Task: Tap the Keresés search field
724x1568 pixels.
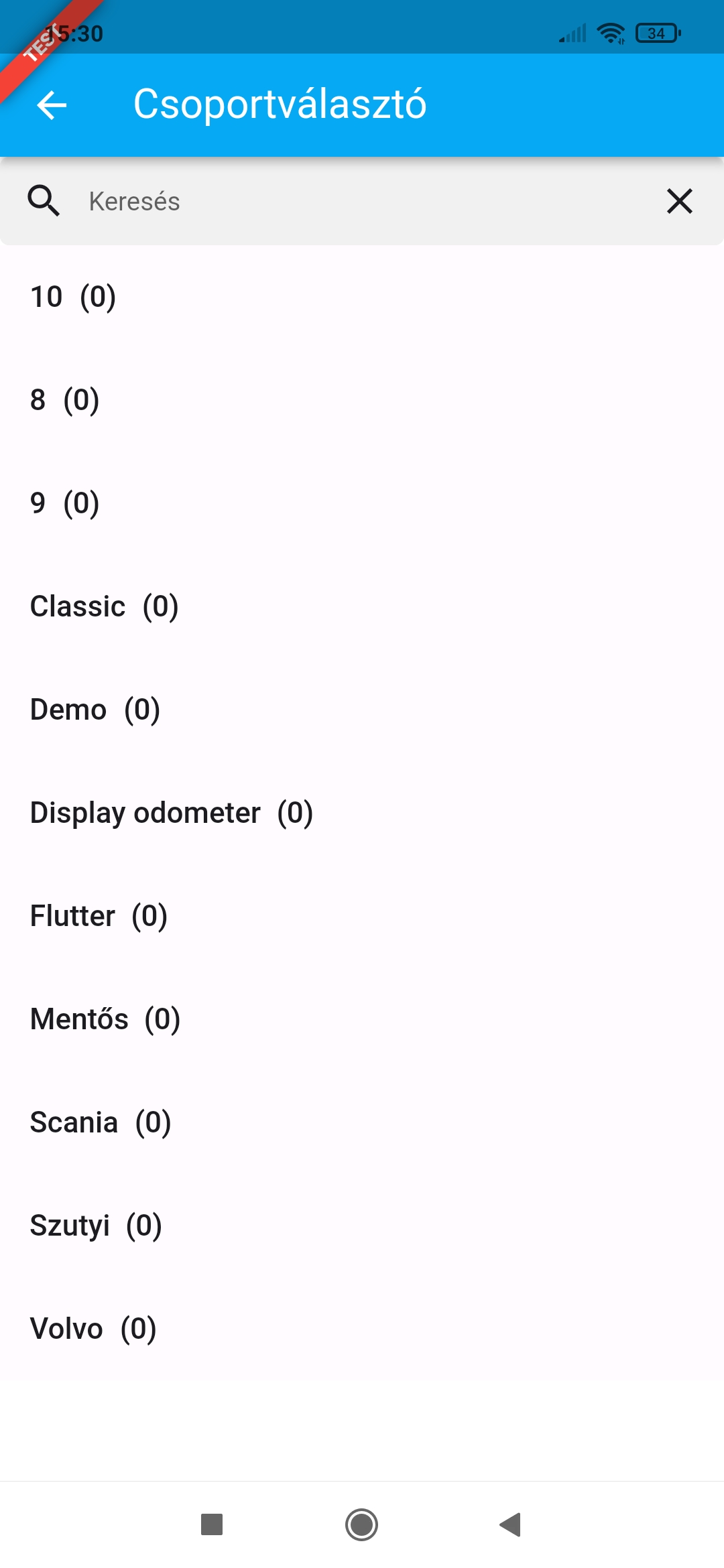Action: [x=362, y=201]
